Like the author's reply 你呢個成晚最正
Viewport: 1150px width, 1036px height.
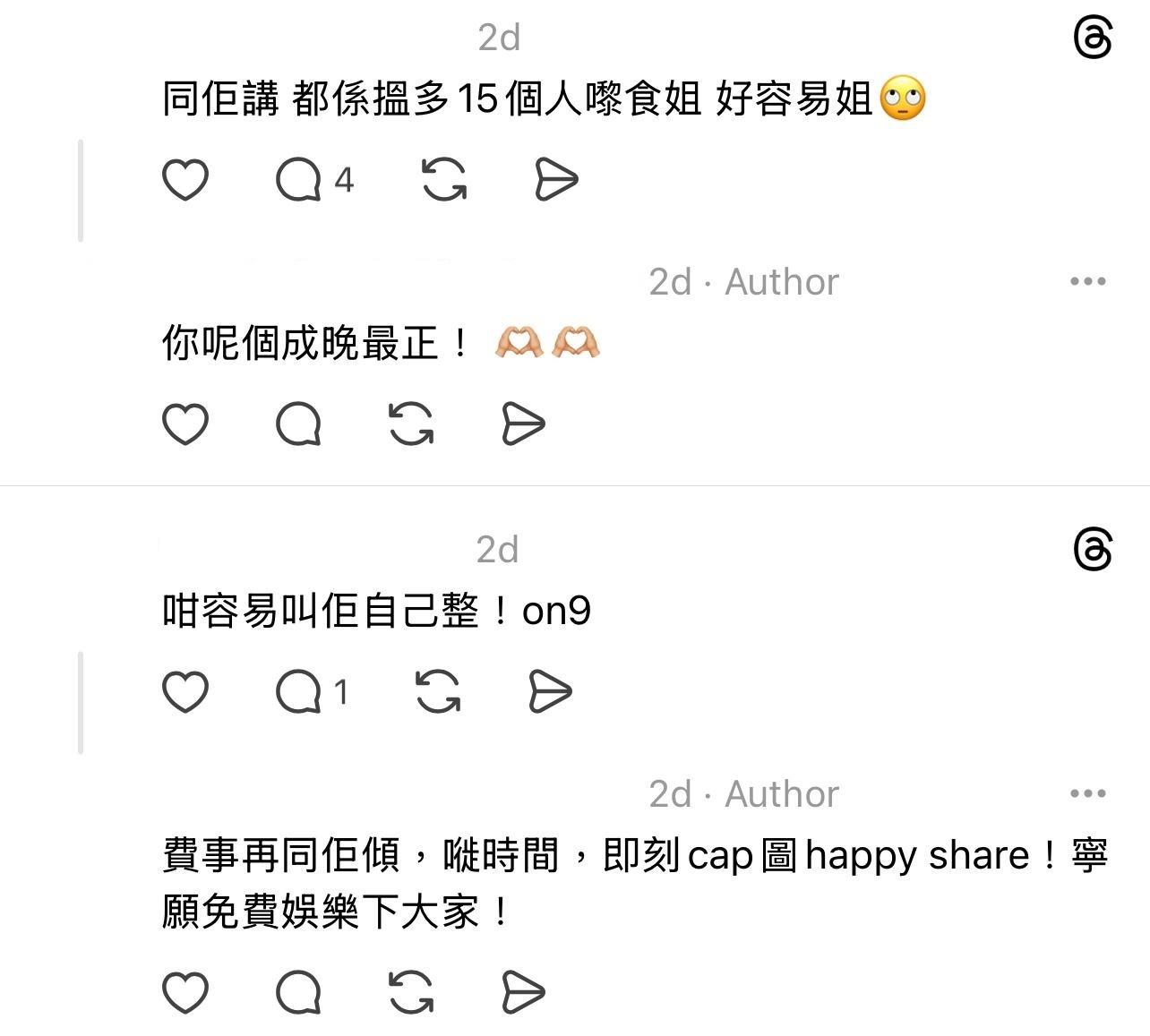(185, 424)
